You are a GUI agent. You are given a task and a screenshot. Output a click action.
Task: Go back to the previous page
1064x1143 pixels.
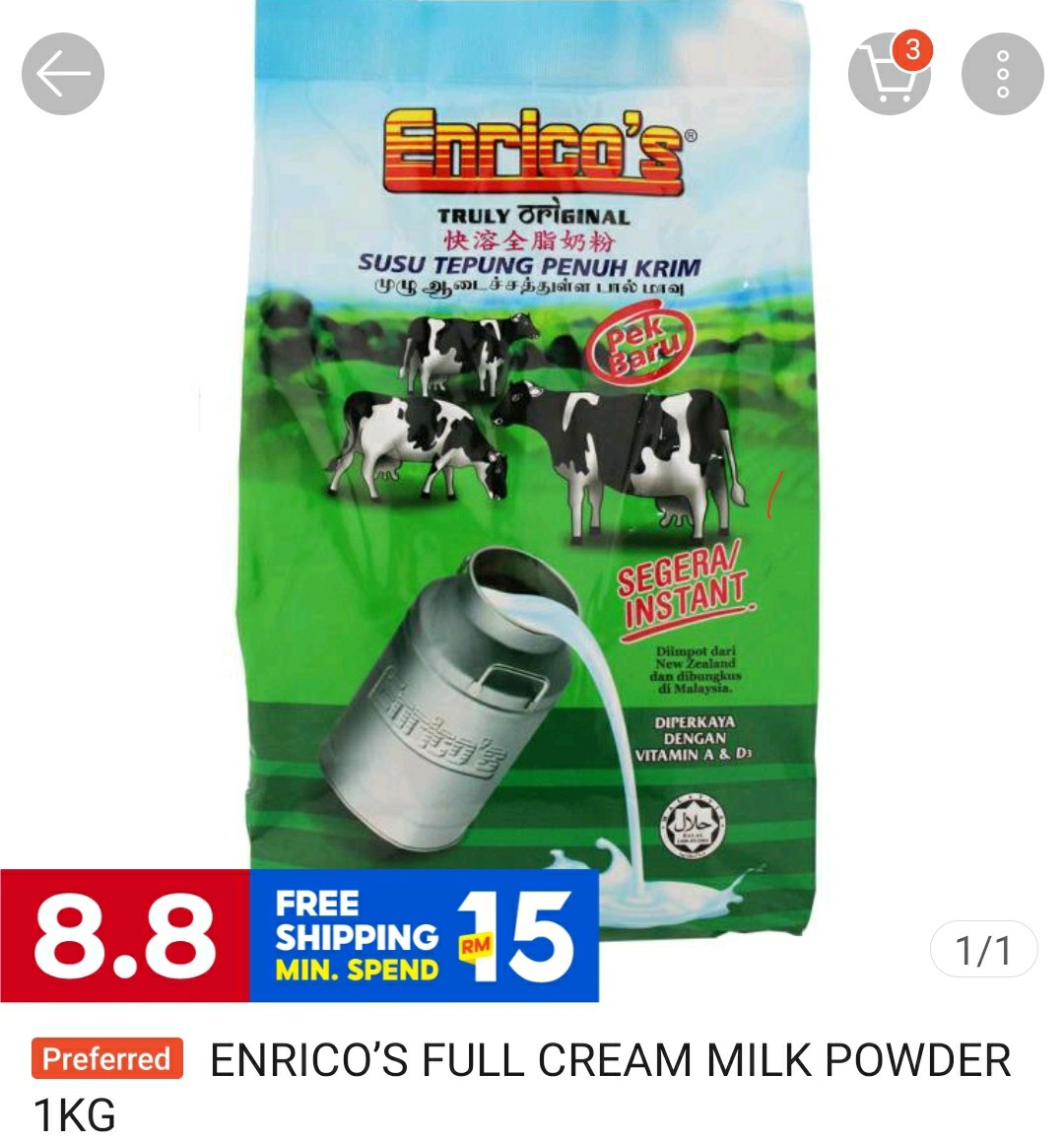pyautogui.click(x=63, y=74)
